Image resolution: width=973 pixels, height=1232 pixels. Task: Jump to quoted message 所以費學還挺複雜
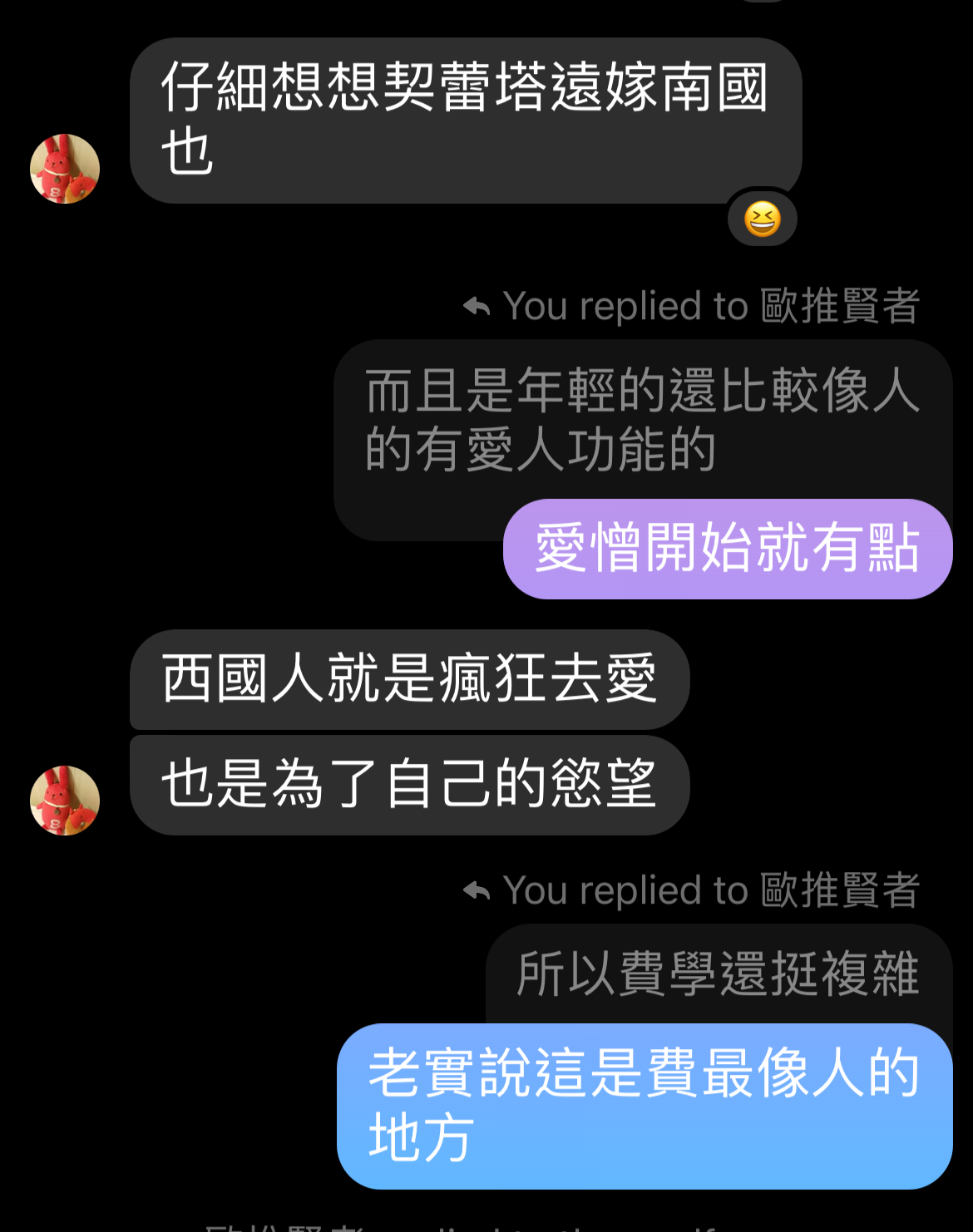pyautogui.click(x=718, y=973)
